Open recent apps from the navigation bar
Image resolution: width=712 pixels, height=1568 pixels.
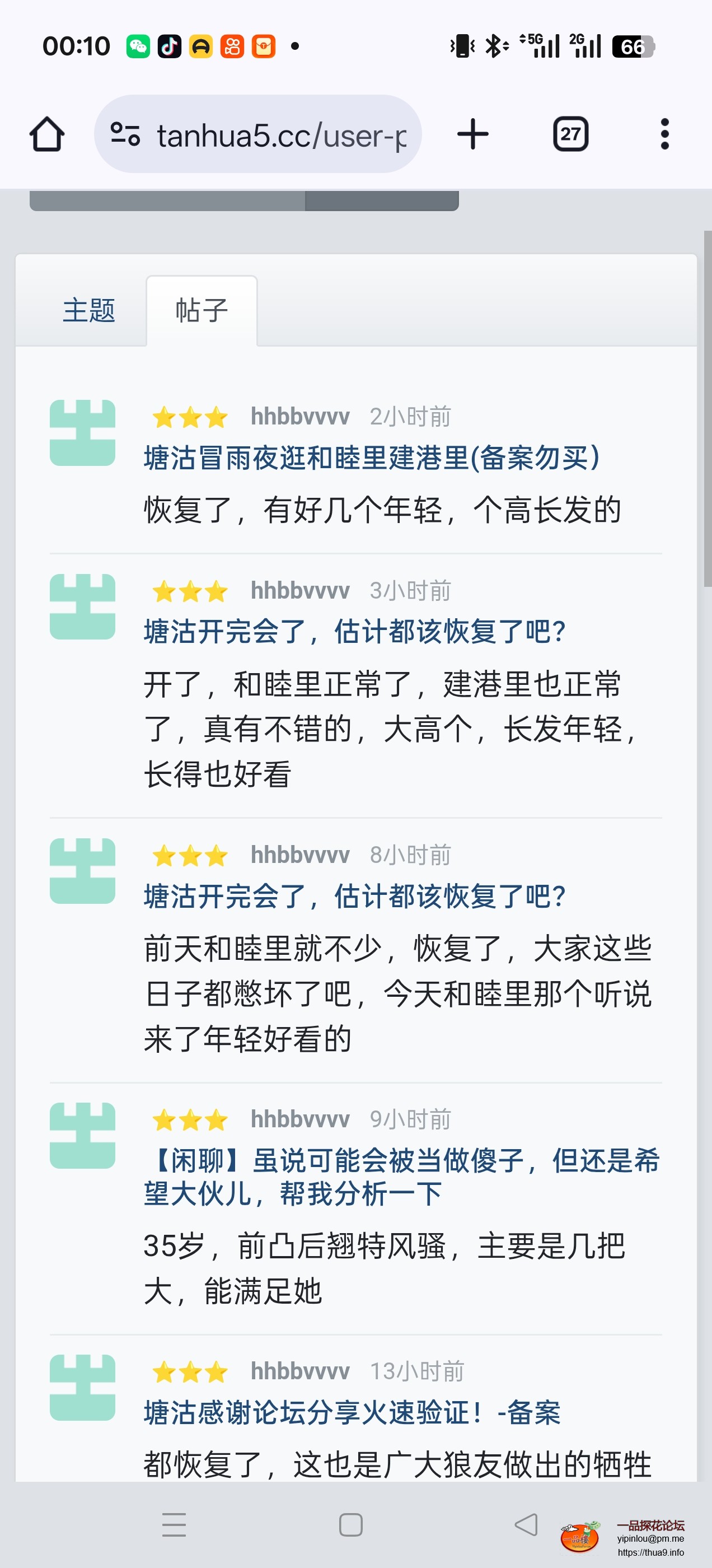pos(174,1525)
